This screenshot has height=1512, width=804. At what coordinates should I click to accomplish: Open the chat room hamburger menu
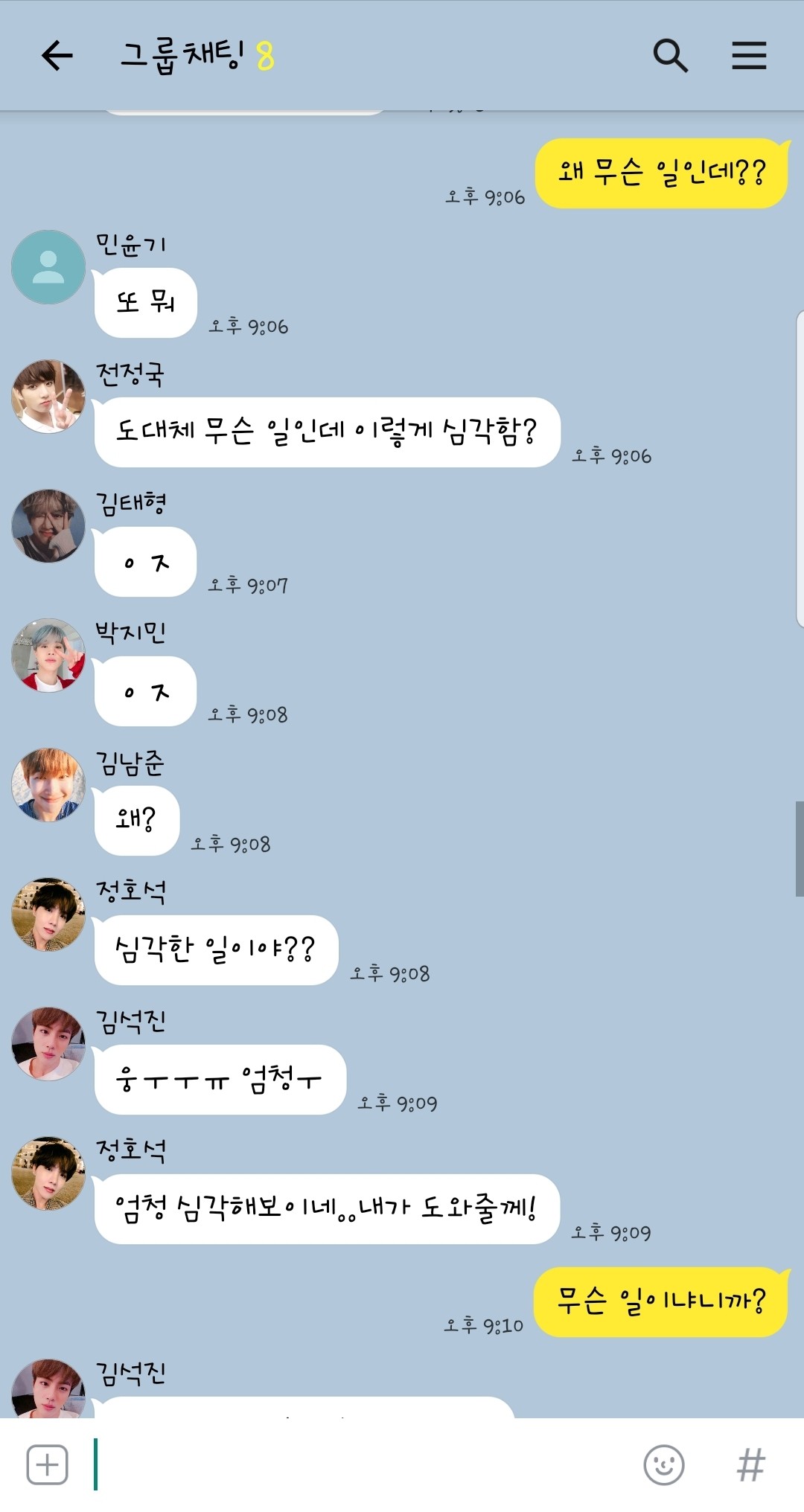[x=748, y=56]
